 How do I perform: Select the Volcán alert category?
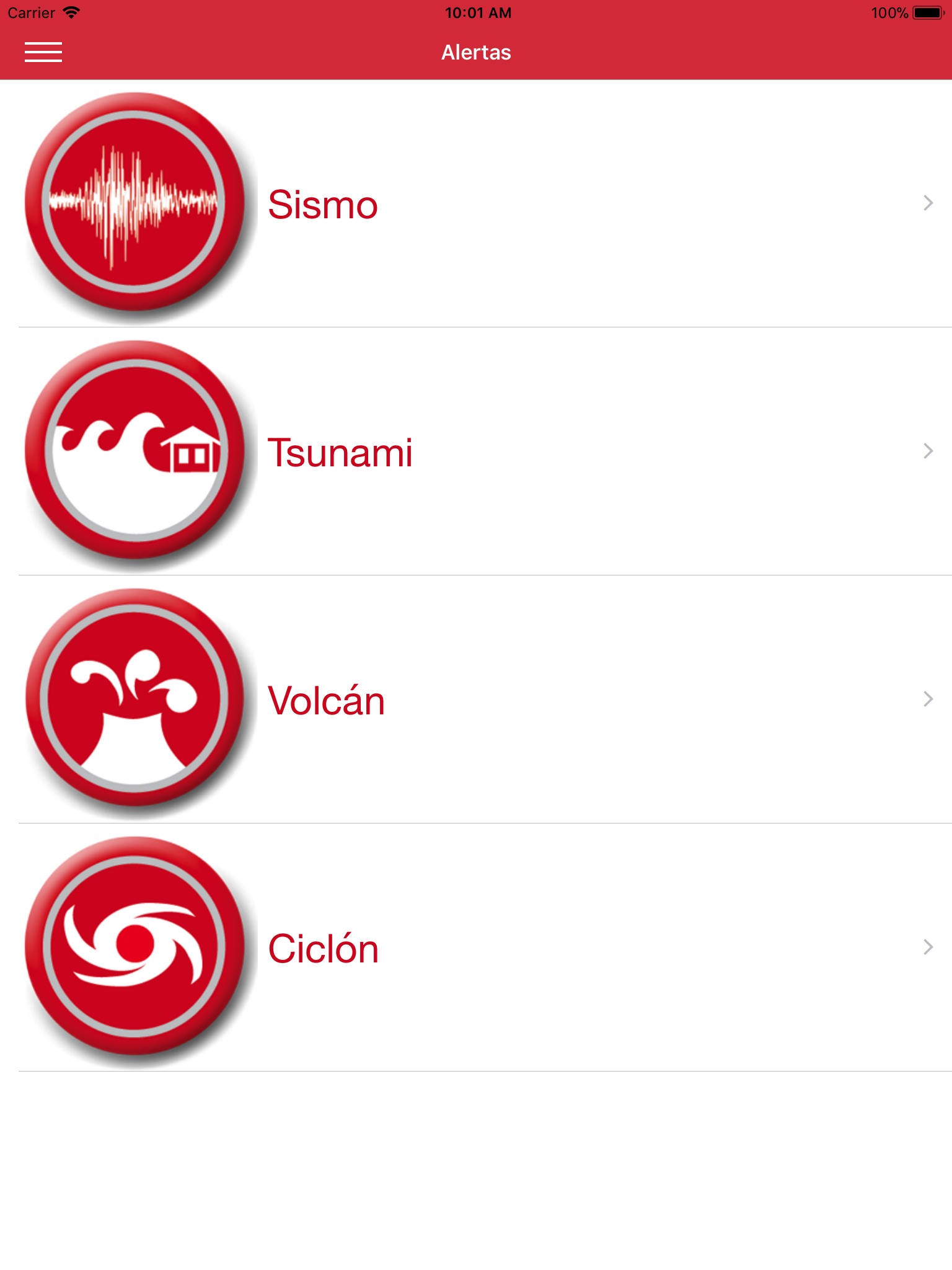click(476, 699)
